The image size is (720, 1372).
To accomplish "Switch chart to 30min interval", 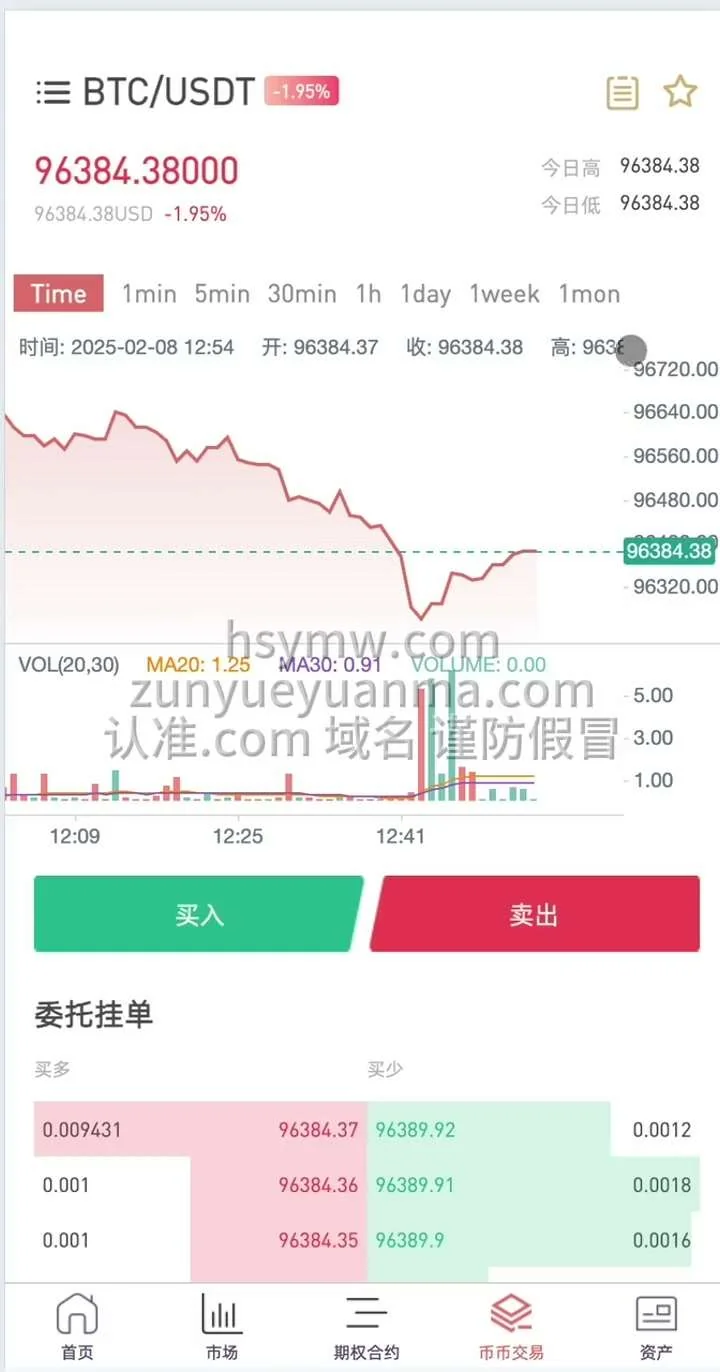I will click(302, 294).
